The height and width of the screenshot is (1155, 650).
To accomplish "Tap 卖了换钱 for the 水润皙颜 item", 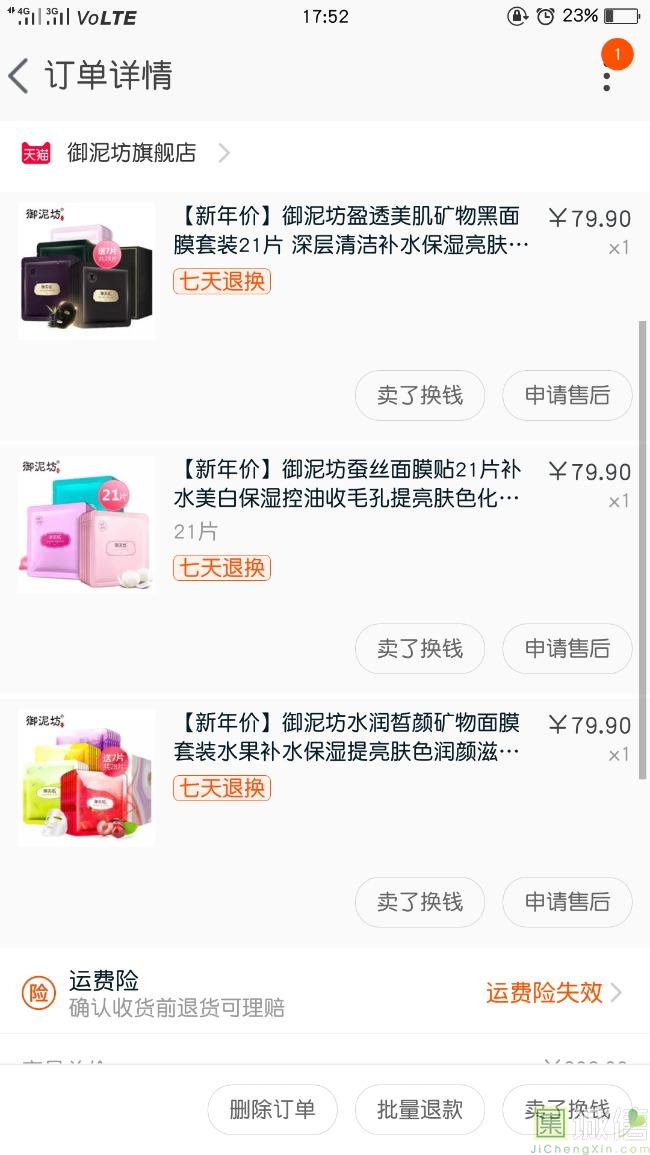I will click(x=420, y=901).
